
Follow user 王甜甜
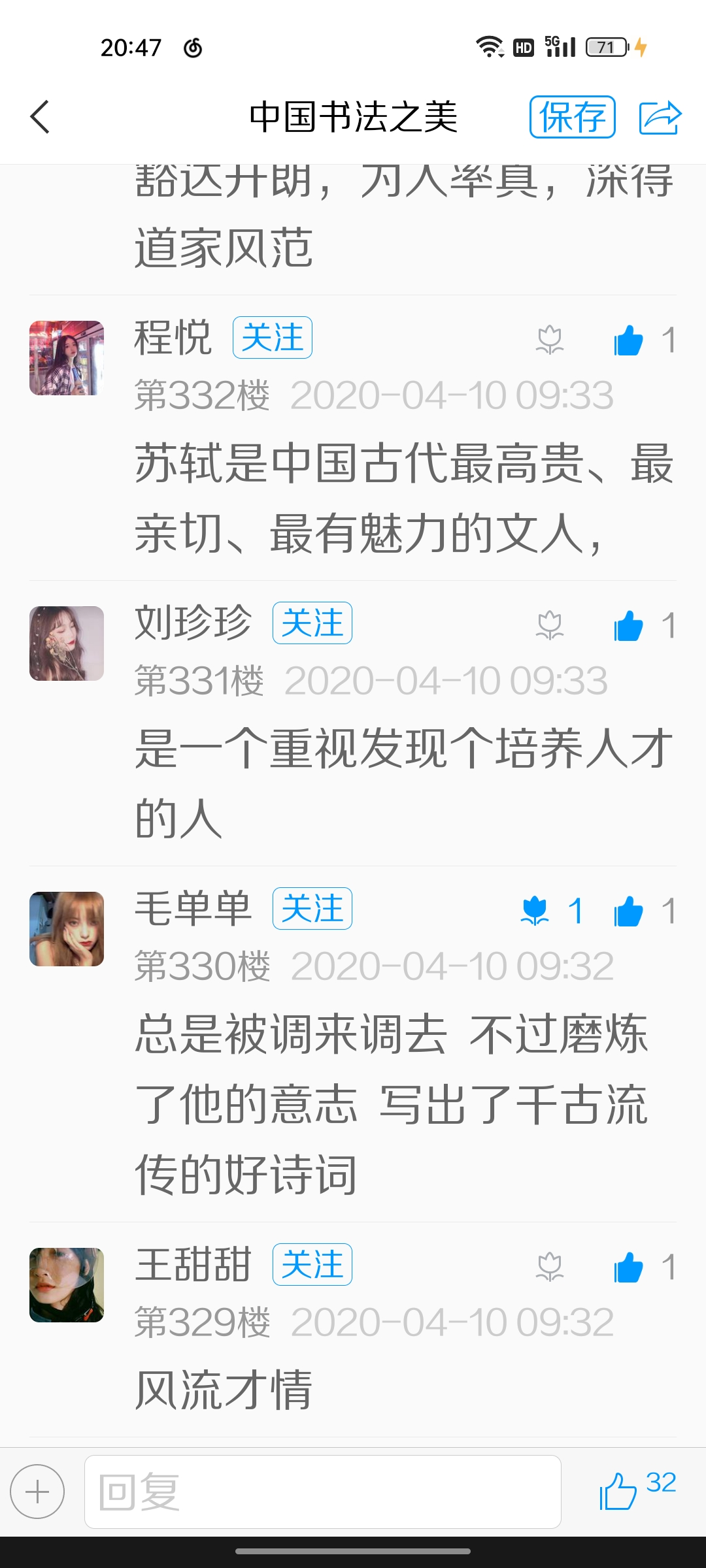[x=312, y=1265]
